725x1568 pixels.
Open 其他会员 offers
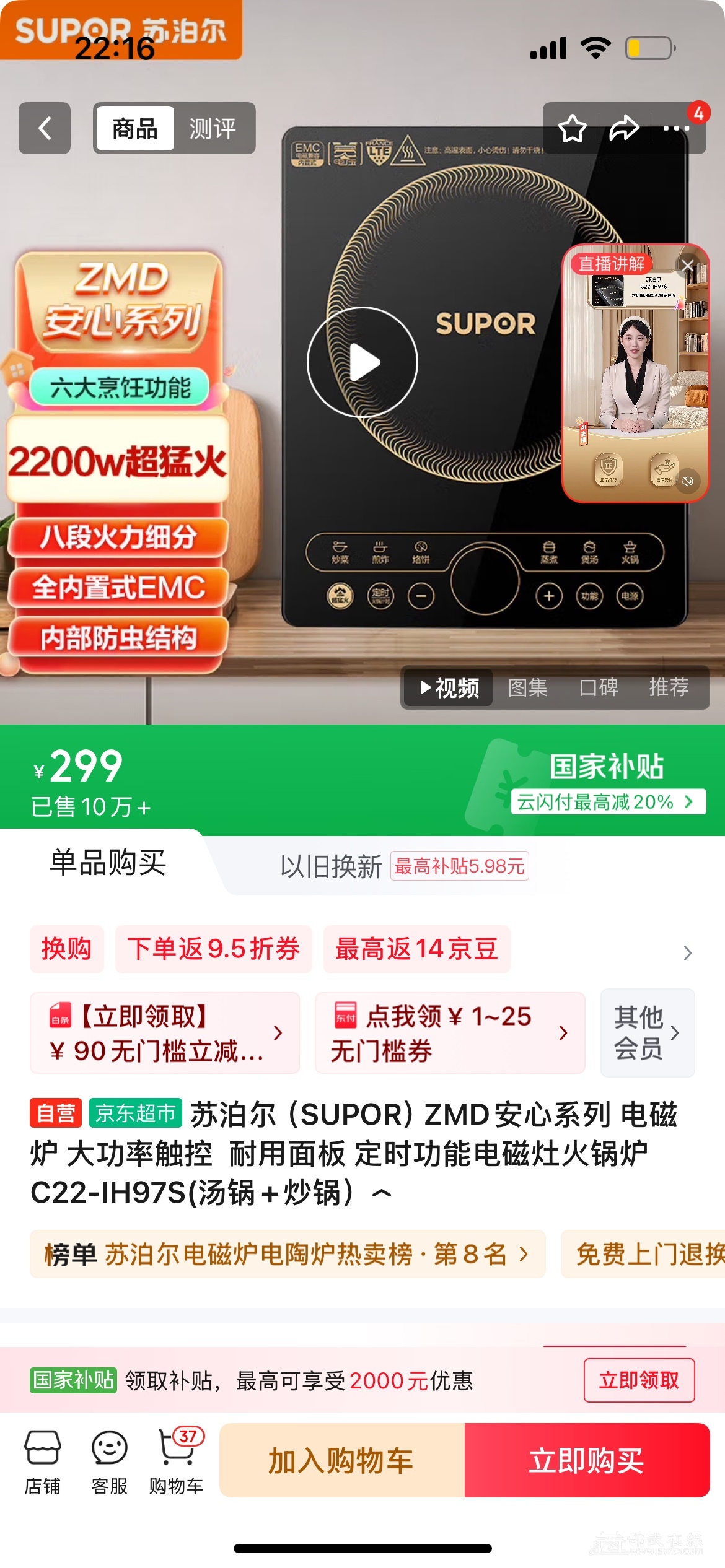(x=647, y=1033)
